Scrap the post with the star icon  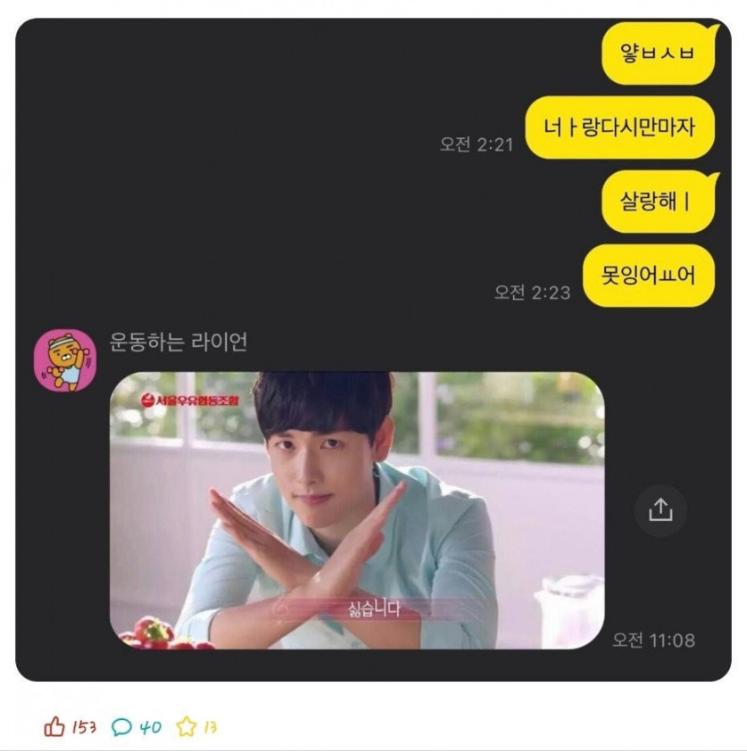pos(187,727)
